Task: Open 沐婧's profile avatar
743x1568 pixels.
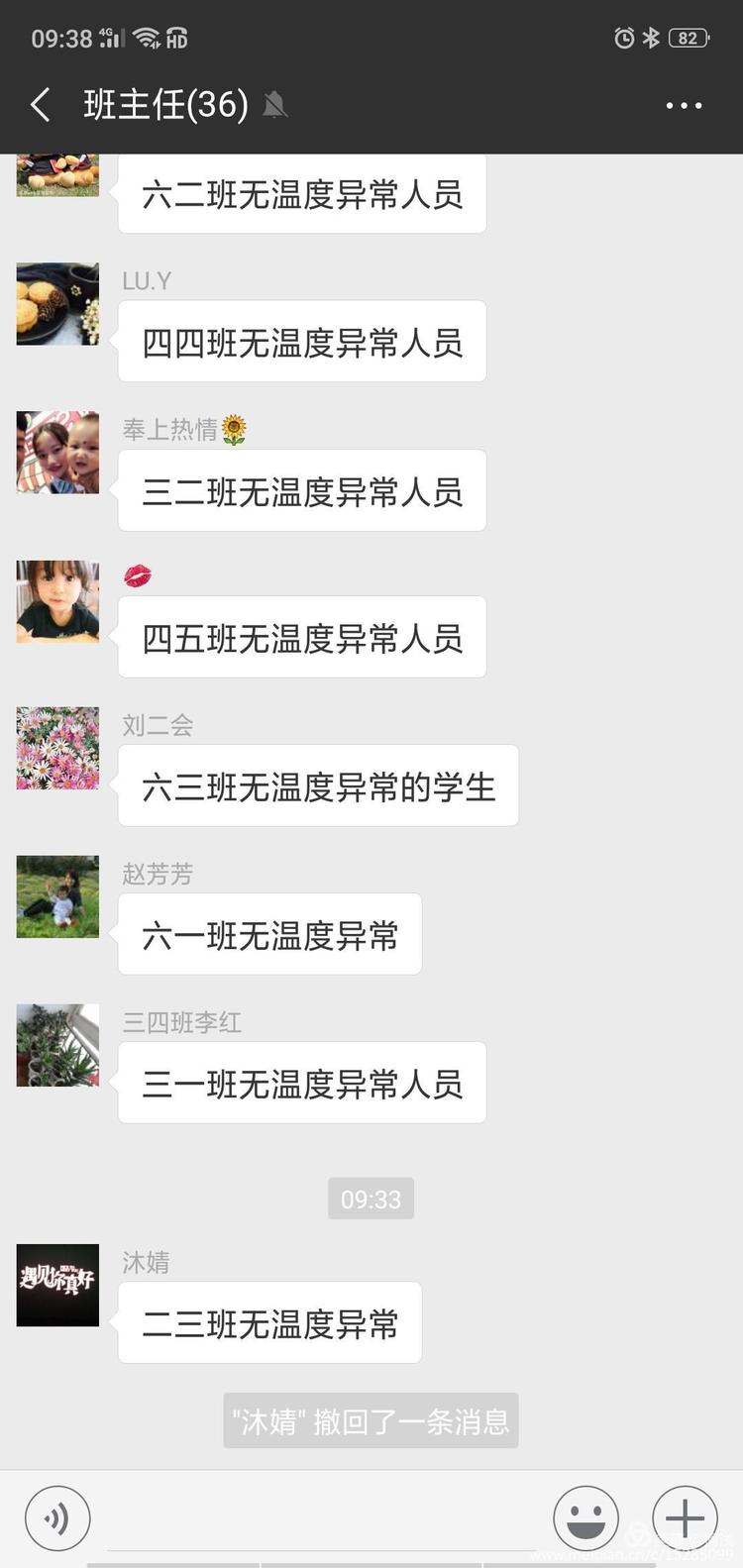Action: pos(57,1285)
